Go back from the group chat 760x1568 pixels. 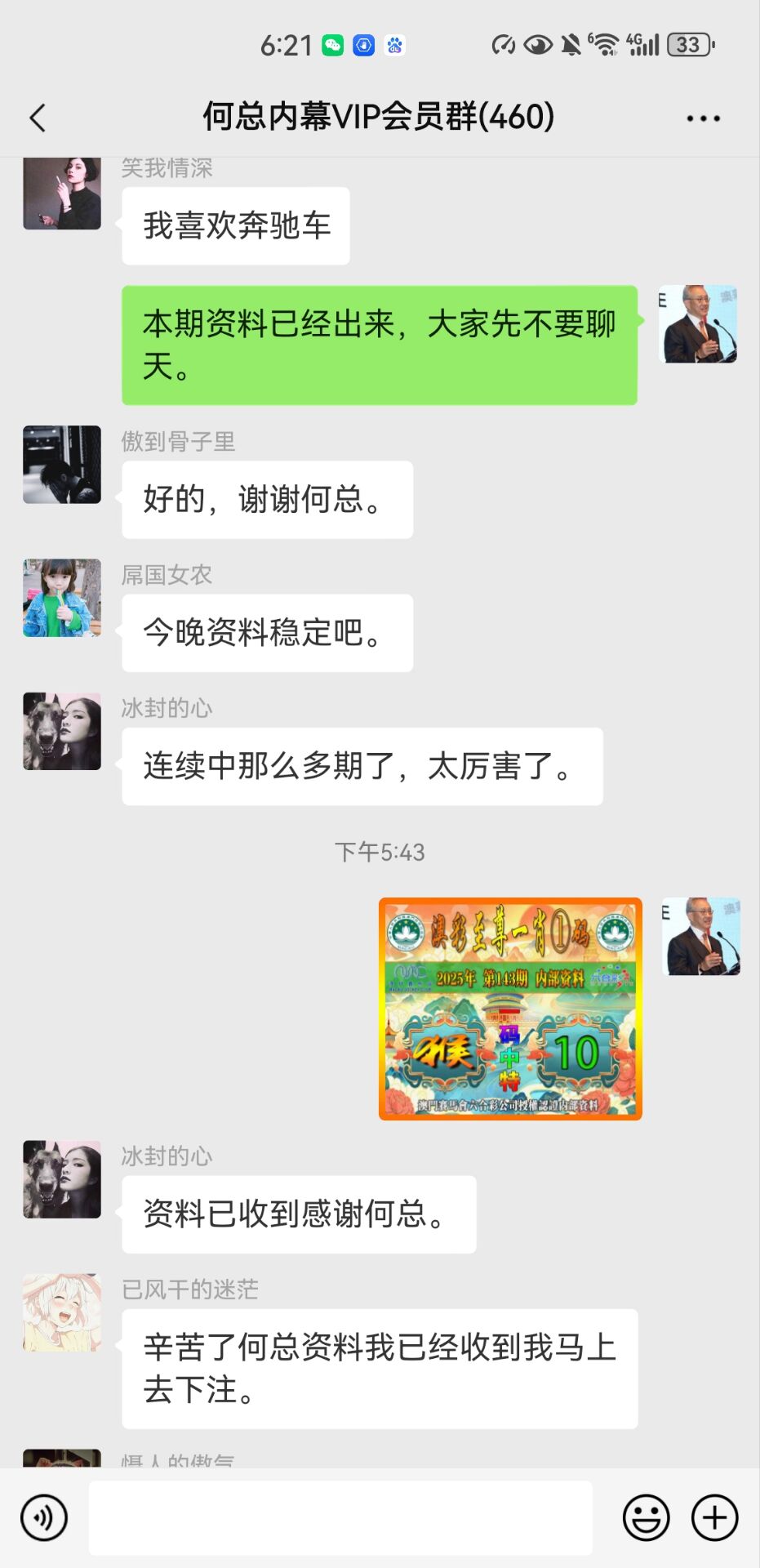[38, 118]
